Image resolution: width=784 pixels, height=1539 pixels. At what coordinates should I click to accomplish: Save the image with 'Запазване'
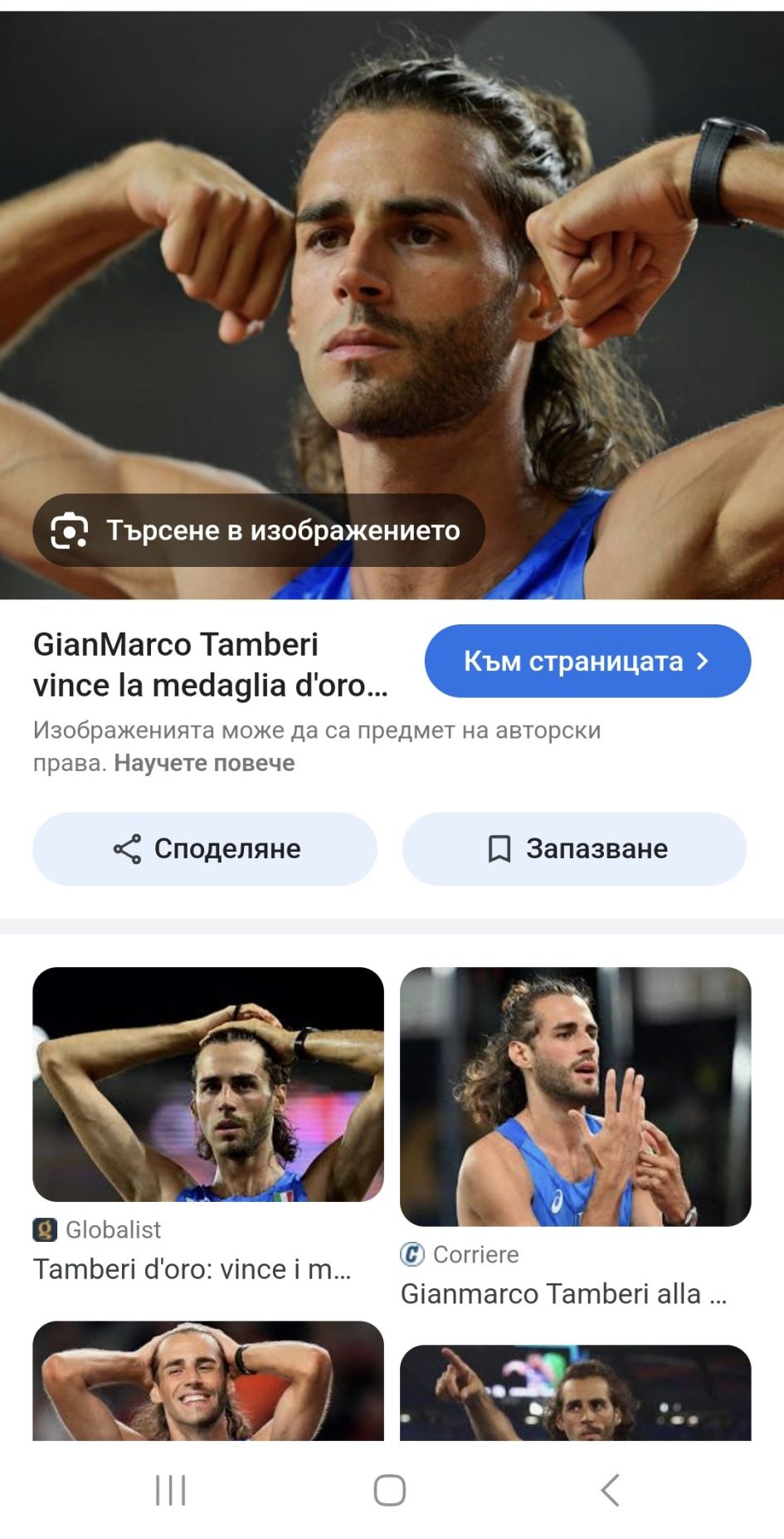point(574,848)
